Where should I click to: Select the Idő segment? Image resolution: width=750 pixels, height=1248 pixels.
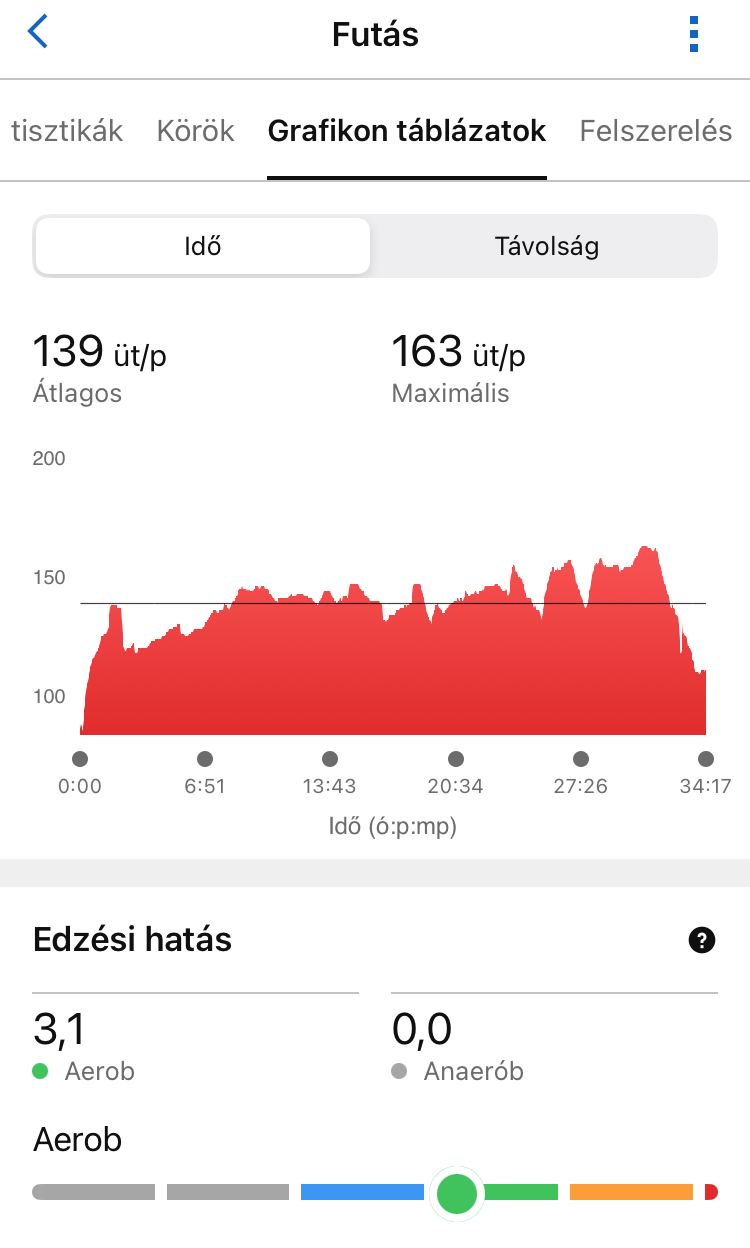[x=203, y=246]
